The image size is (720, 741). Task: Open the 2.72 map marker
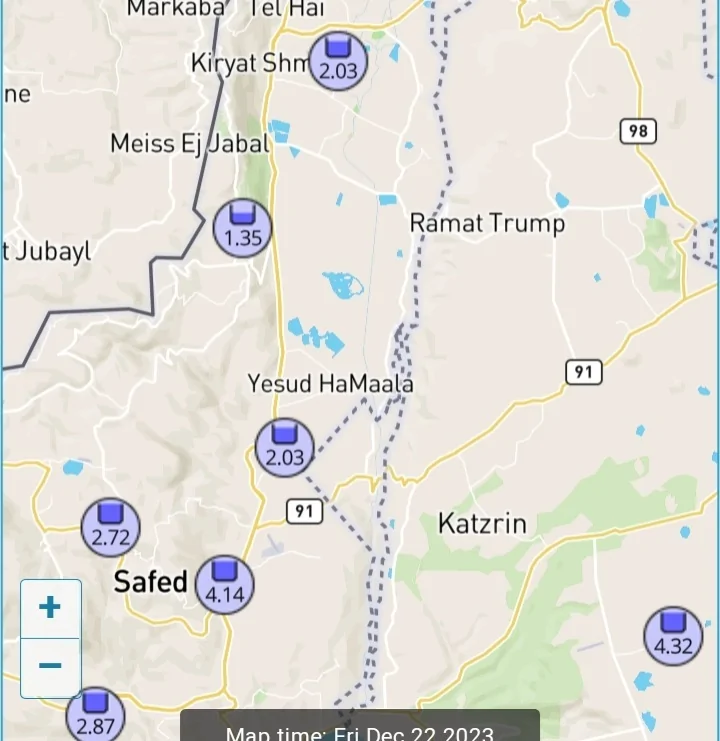110,527
